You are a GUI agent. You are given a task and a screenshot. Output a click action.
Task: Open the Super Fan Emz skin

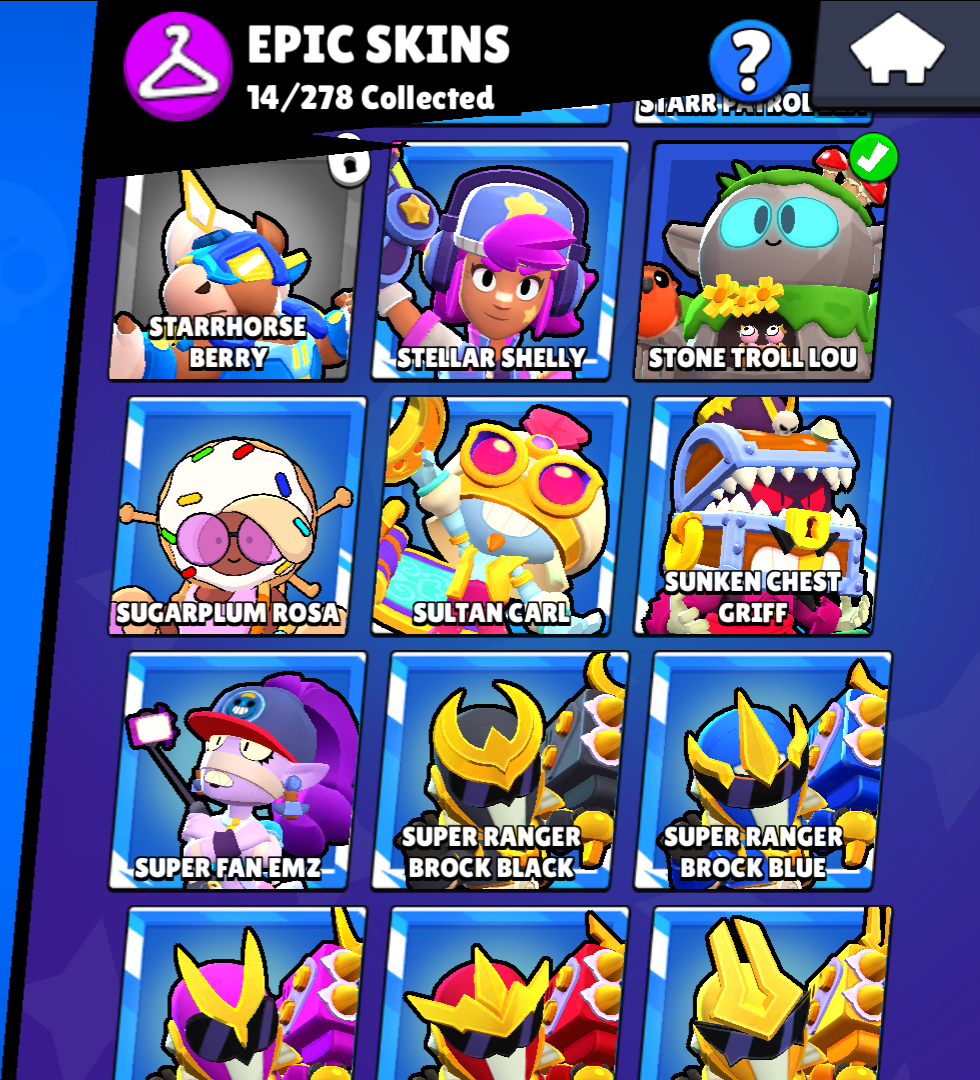(x=238, y=771)
